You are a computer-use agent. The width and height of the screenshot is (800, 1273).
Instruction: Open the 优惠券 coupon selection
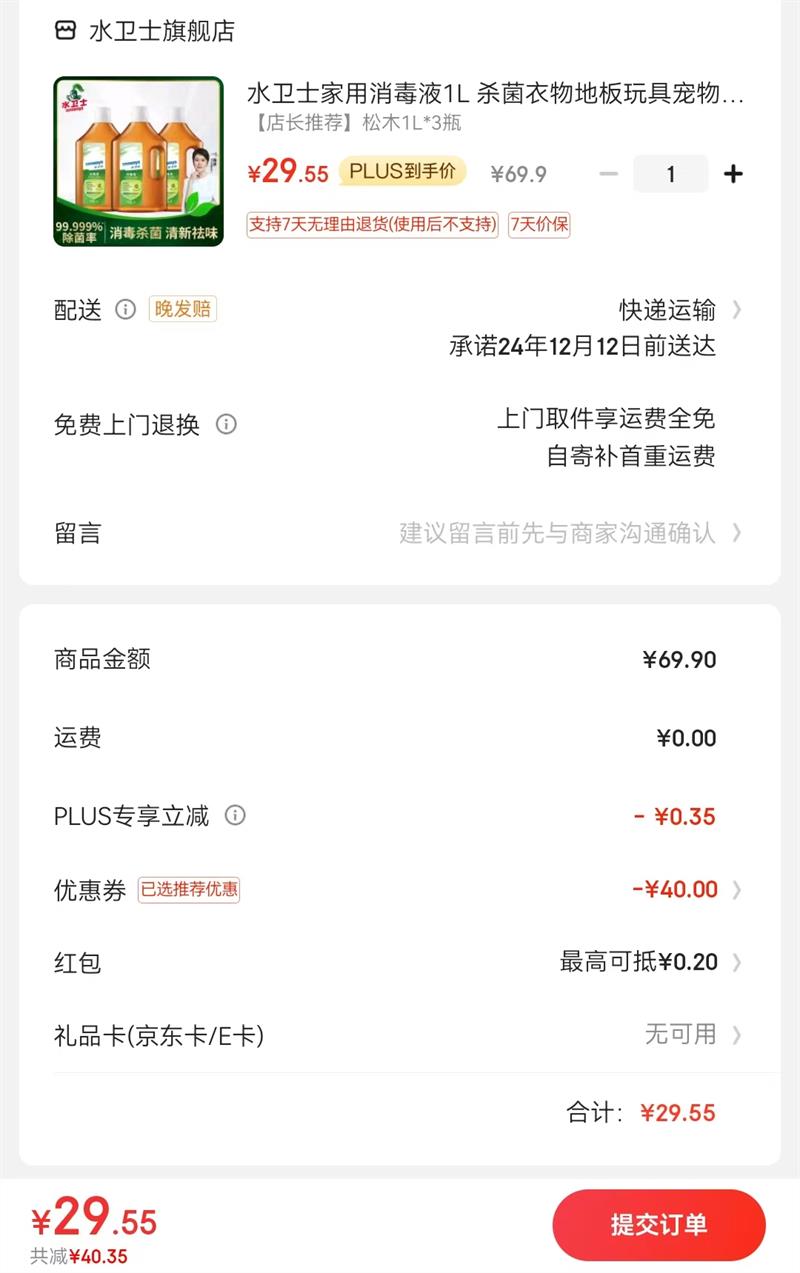(680, 889)
